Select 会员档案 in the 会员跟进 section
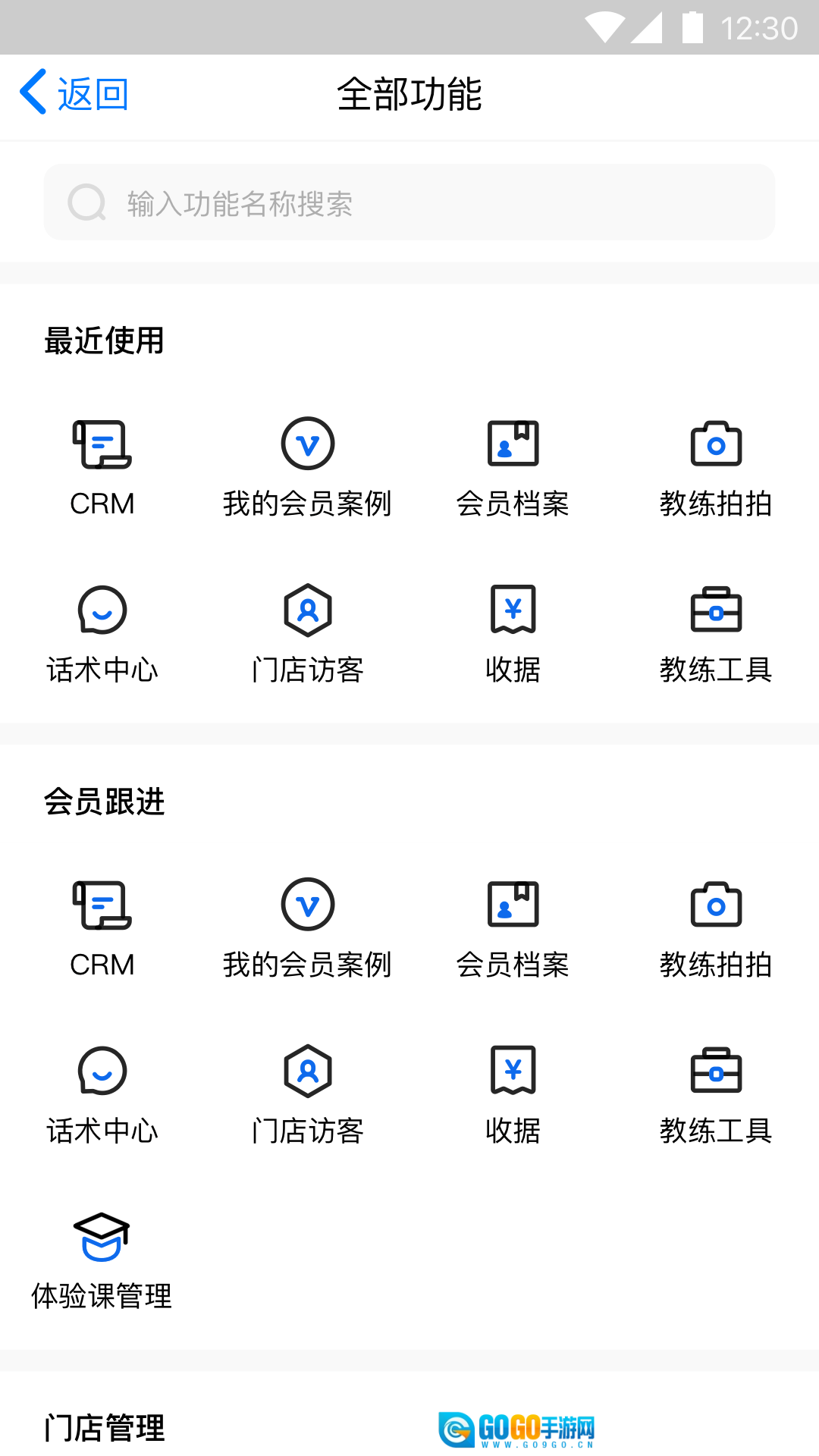819x1456 pixels. [513, 927]
